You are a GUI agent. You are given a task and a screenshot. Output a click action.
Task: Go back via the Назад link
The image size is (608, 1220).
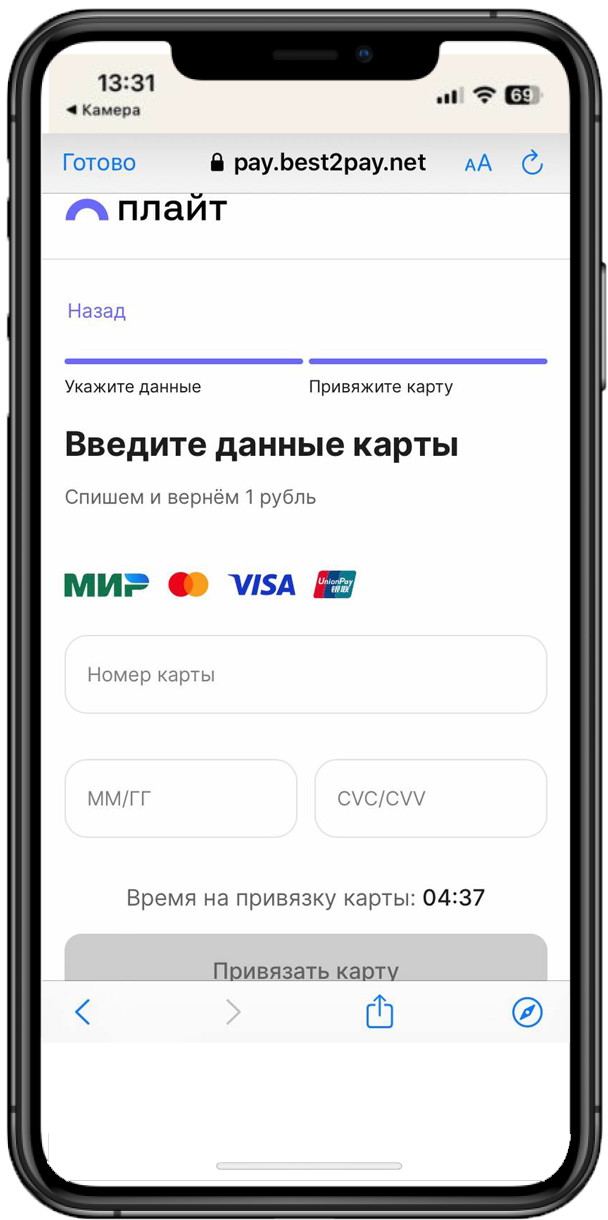point(97,311)
